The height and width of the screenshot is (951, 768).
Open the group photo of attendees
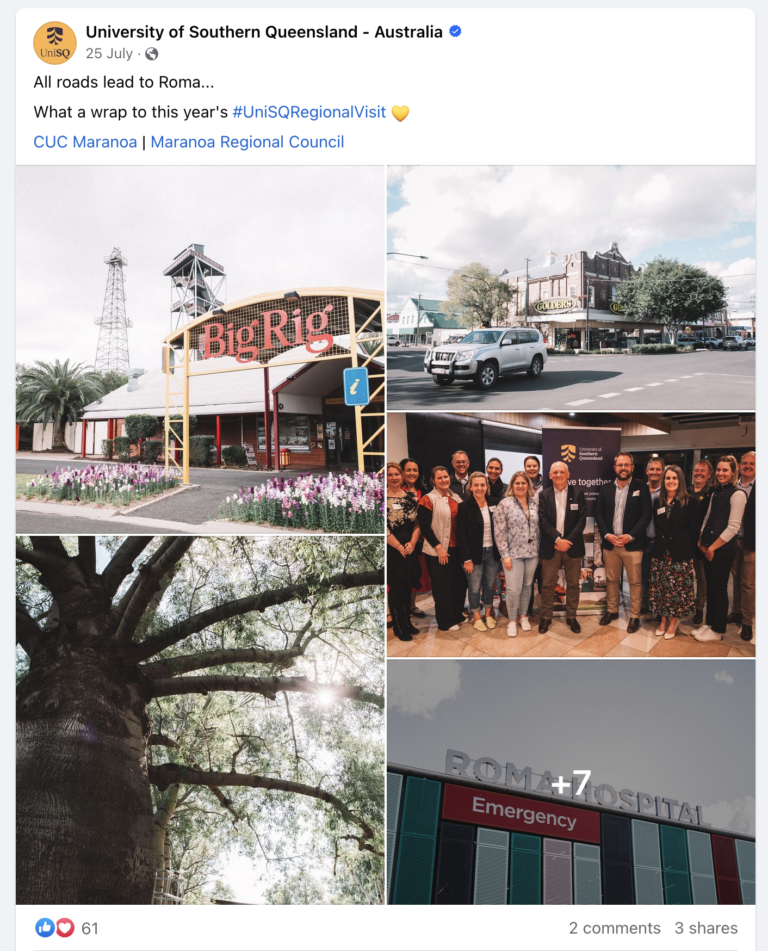pyautogui.click(x=571, y=535)
